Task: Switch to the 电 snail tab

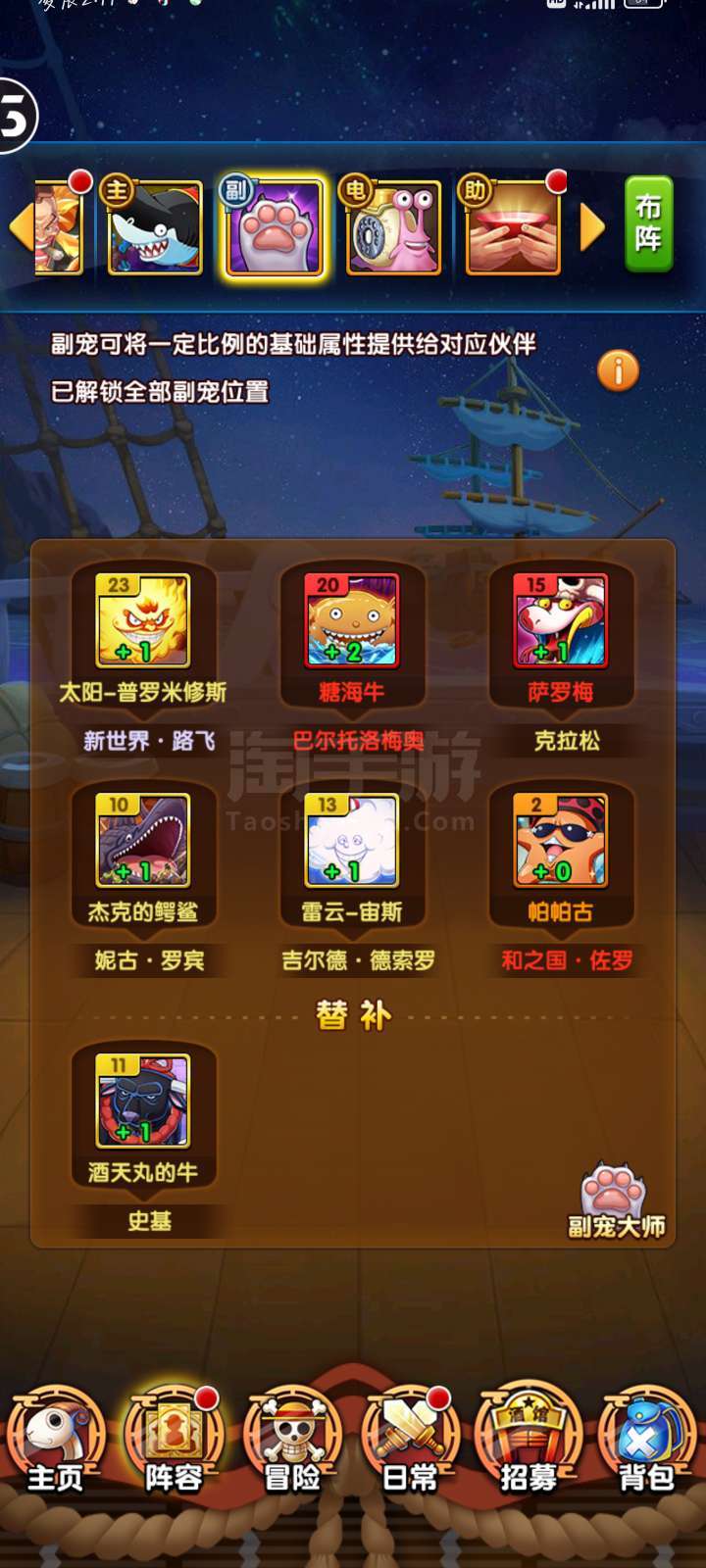Action: pos(394,226)
